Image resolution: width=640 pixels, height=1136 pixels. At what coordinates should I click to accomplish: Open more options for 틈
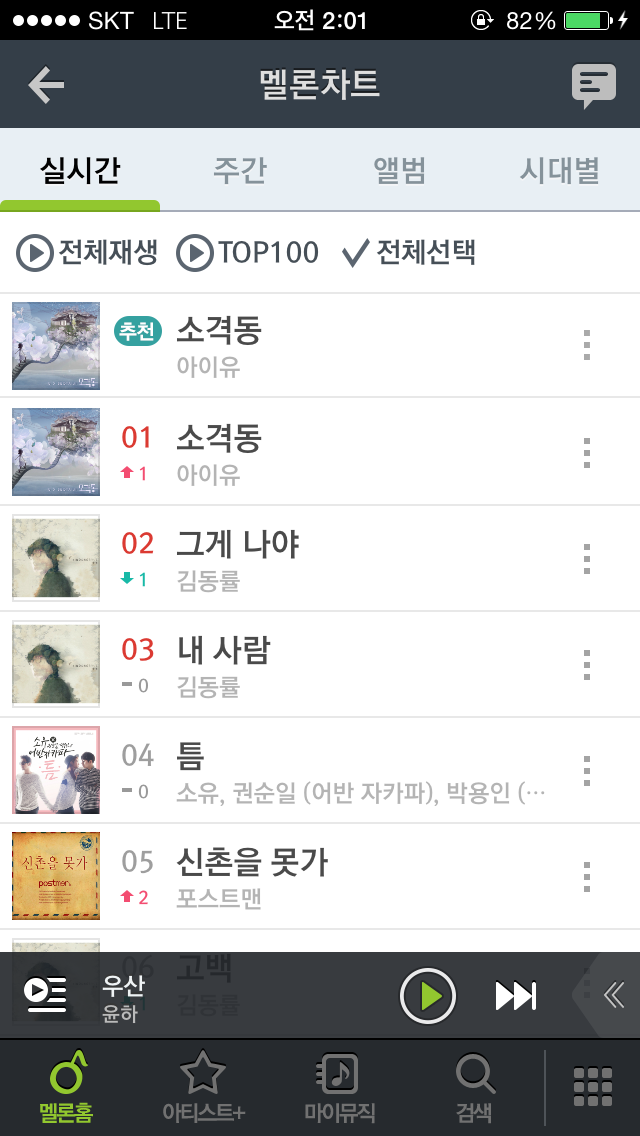587,770
